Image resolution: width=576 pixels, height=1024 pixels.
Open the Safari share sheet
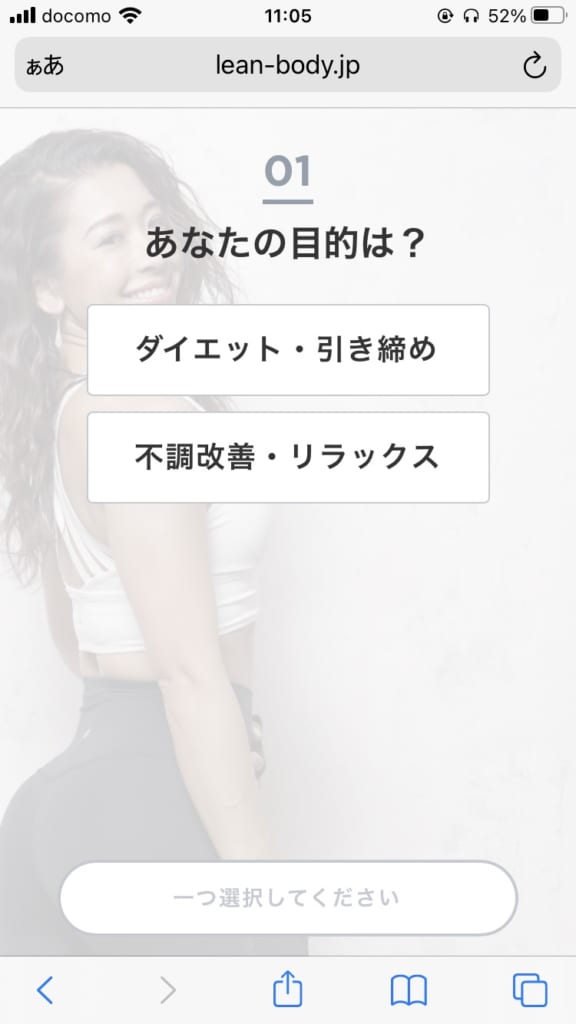pos(287,989)
